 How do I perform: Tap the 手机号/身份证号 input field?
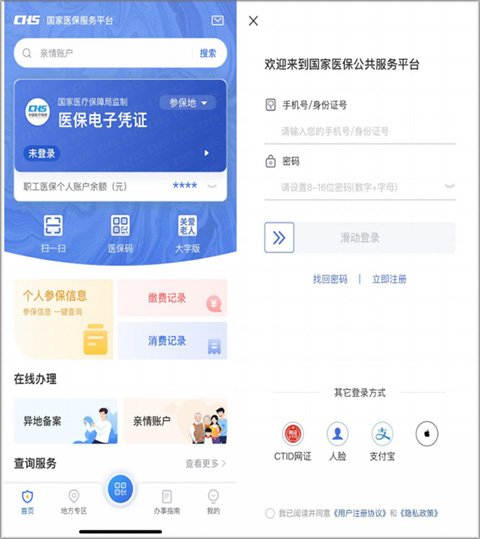click(x=360, y=131)
